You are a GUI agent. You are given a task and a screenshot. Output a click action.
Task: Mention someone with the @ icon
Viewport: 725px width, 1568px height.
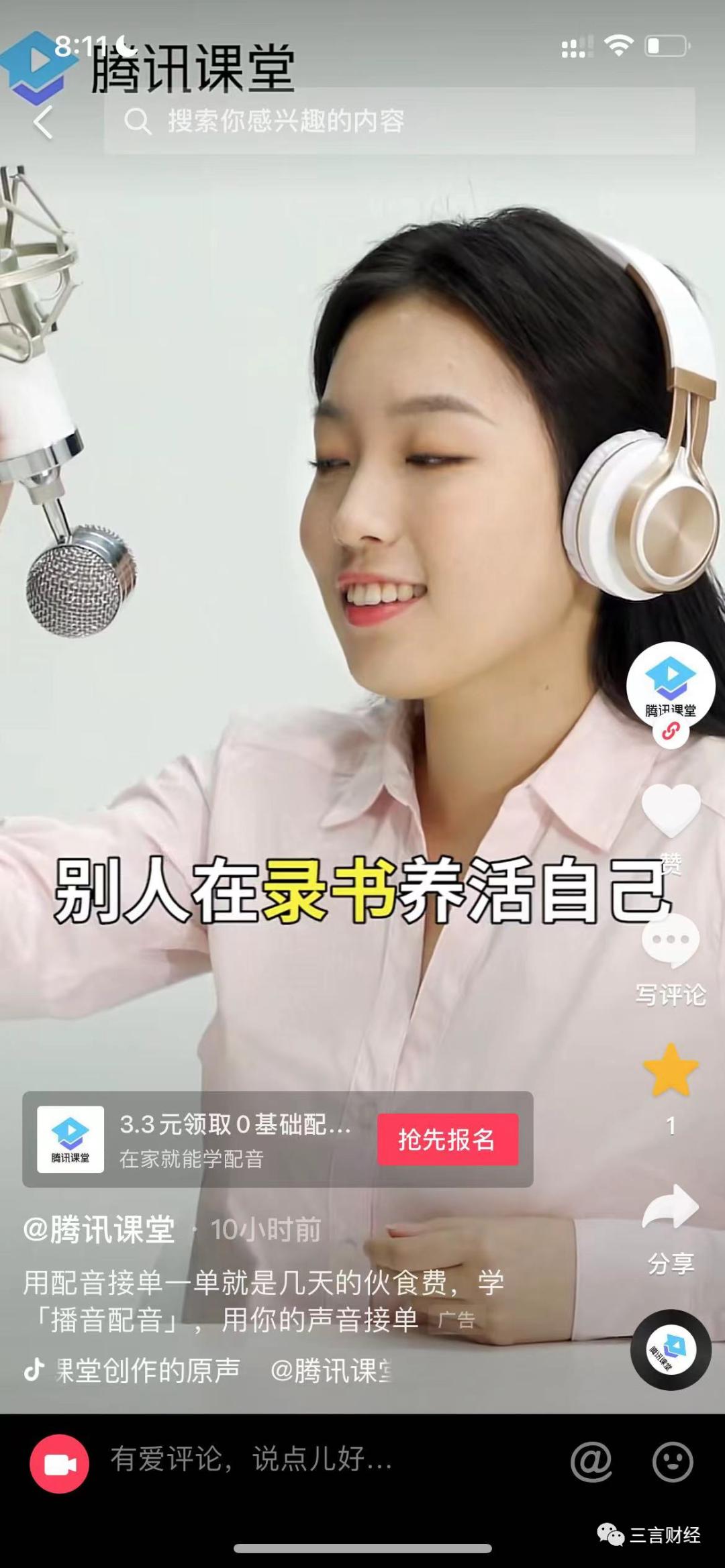(591, 1461)
